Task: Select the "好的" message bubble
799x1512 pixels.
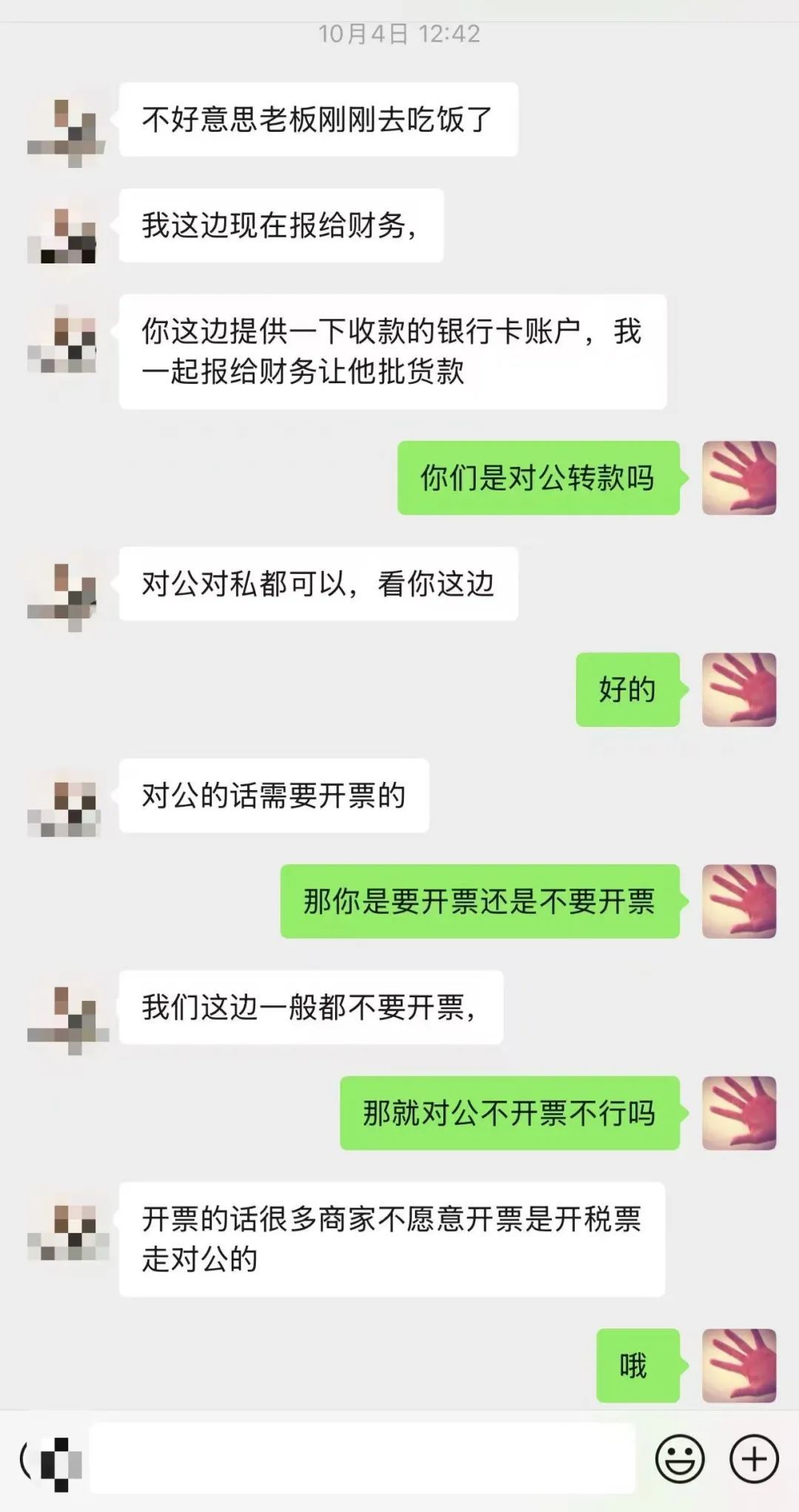Action: tap(627, 692)
